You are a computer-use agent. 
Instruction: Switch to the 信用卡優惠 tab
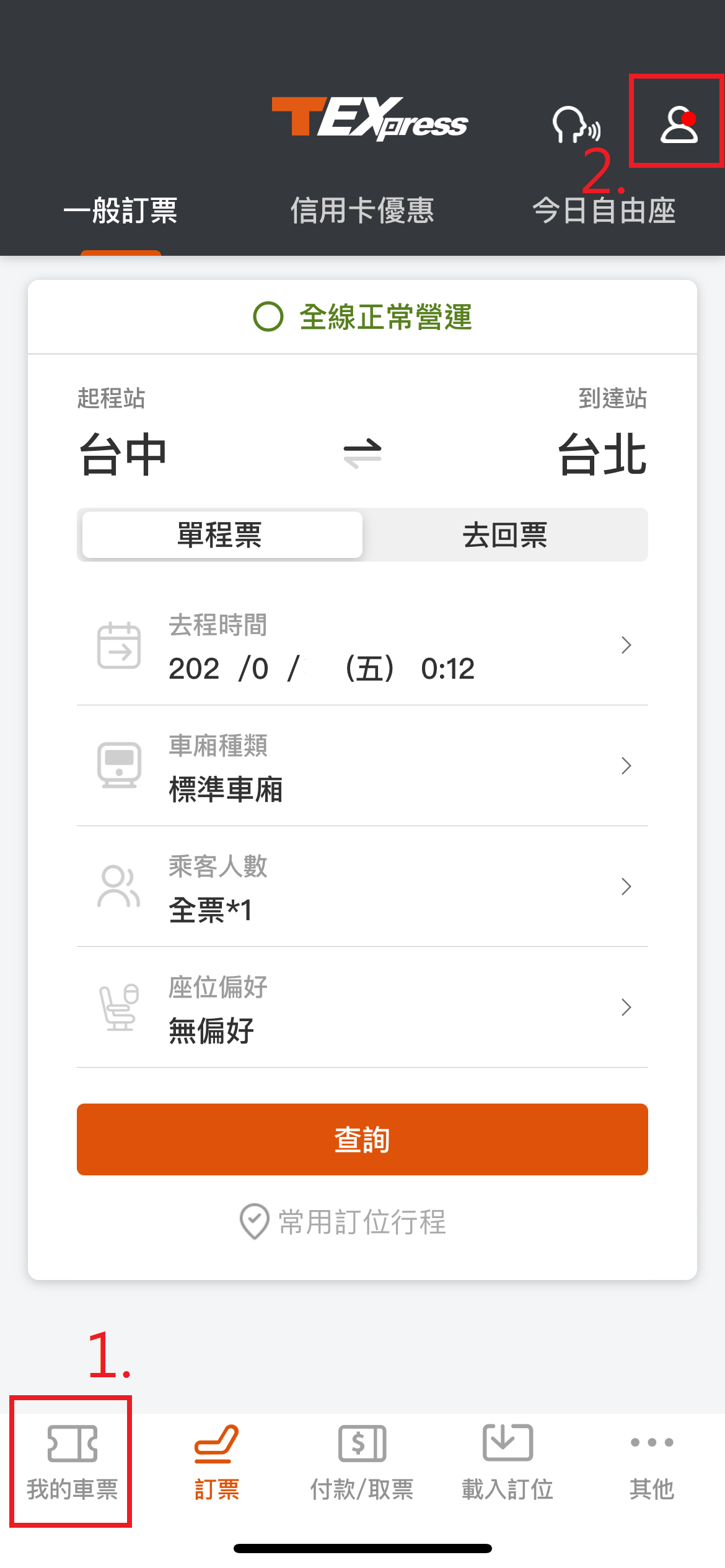click(x=362, y=211)
